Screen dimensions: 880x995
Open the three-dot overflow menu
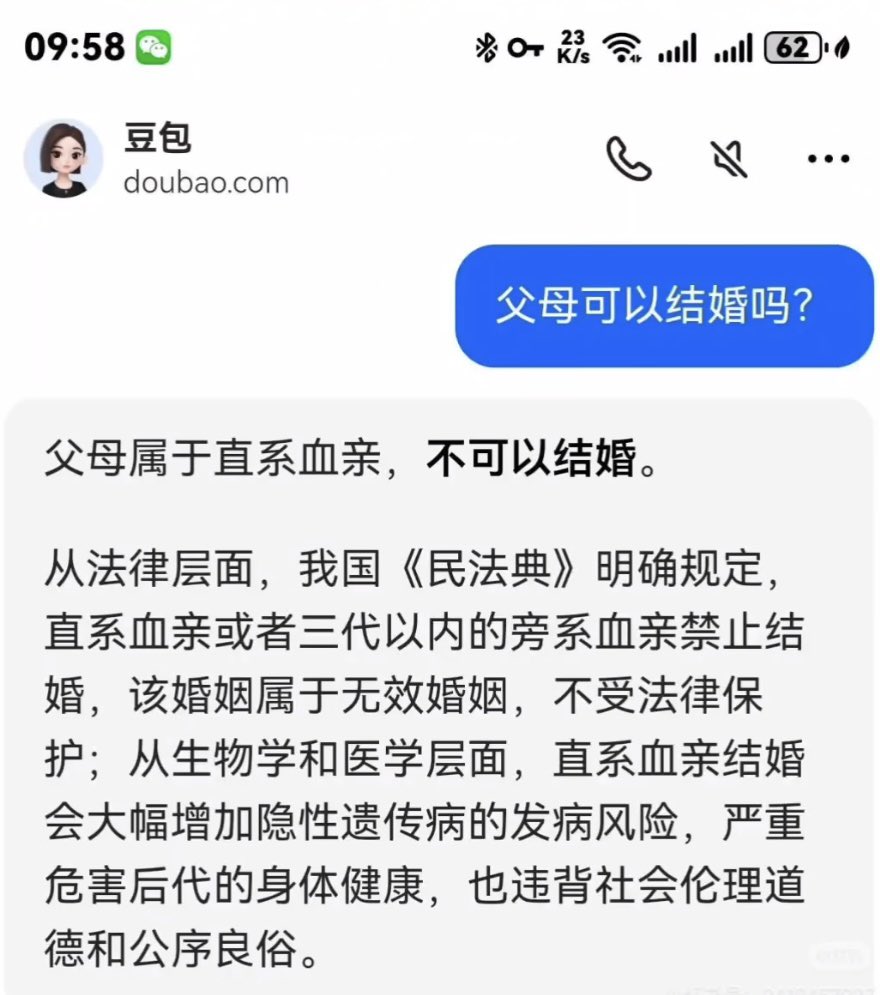tap(828, 159)
